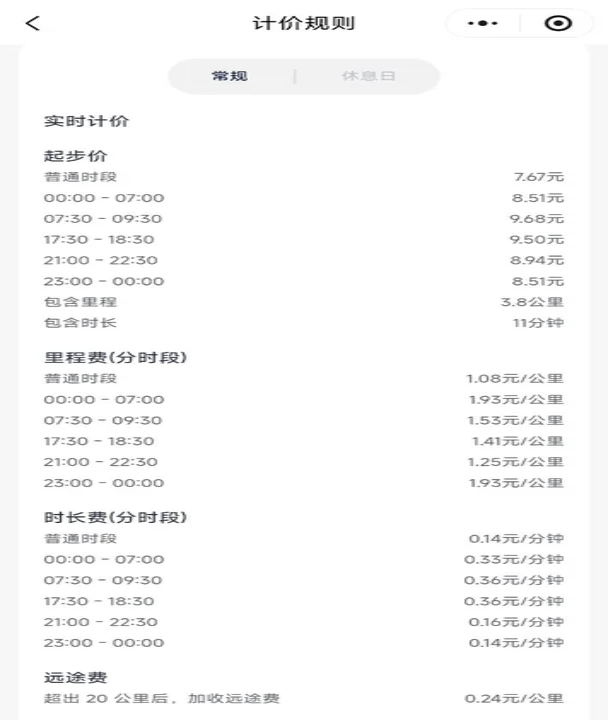Go back using the top-left arrow
This screenshot has width=608, height=720.
(33, 23)
